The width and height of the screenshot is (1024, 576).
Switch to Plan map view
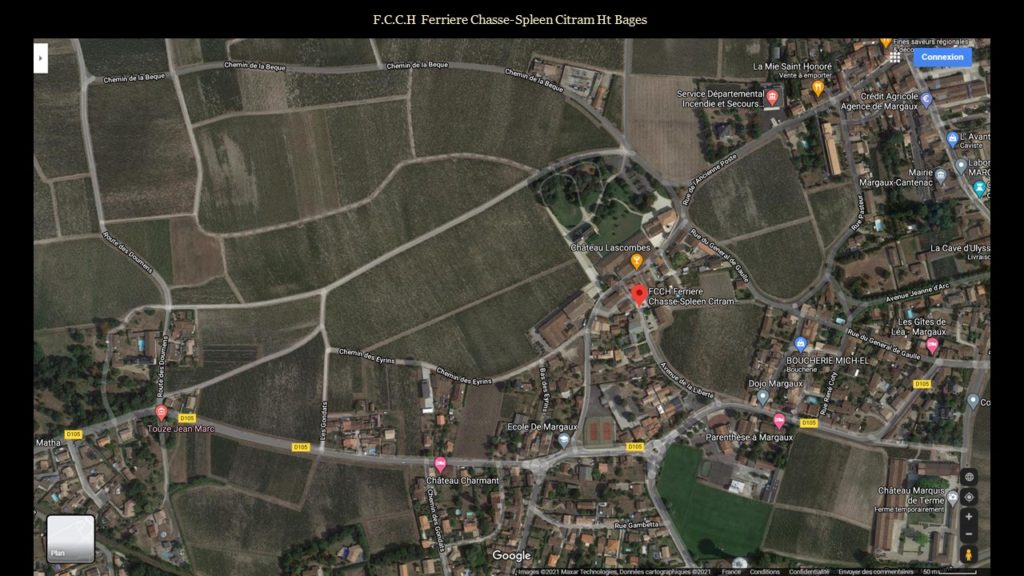(x=70, y=538)
